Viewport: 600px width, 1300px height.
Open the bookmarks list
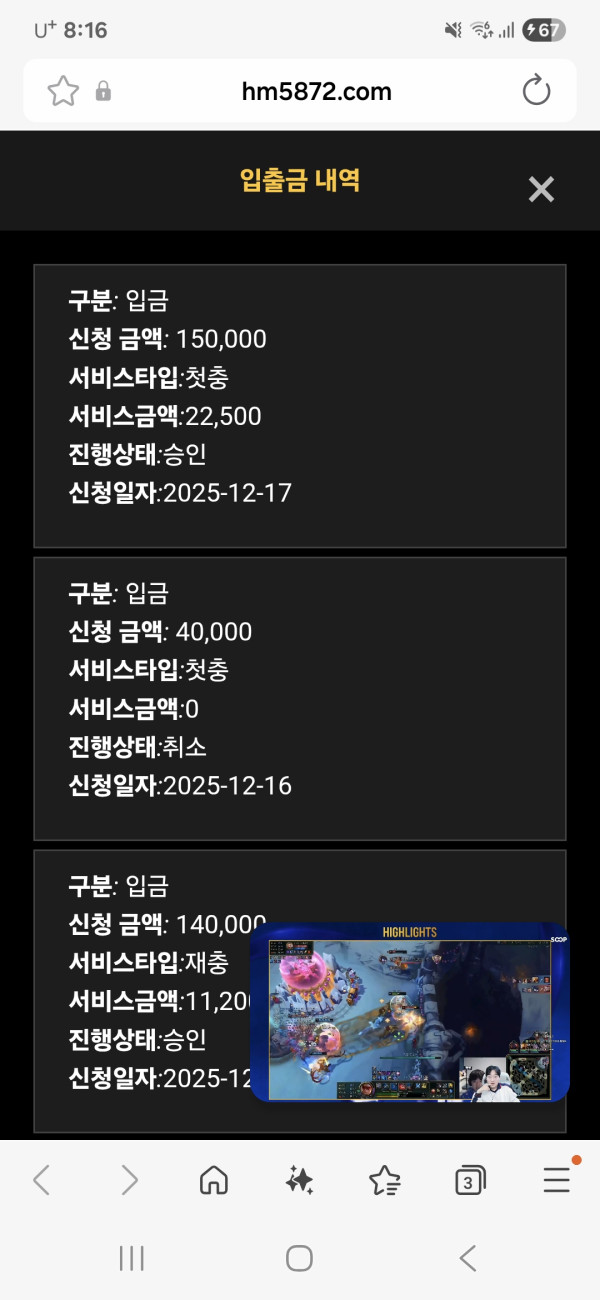[x=385, y=1181]
